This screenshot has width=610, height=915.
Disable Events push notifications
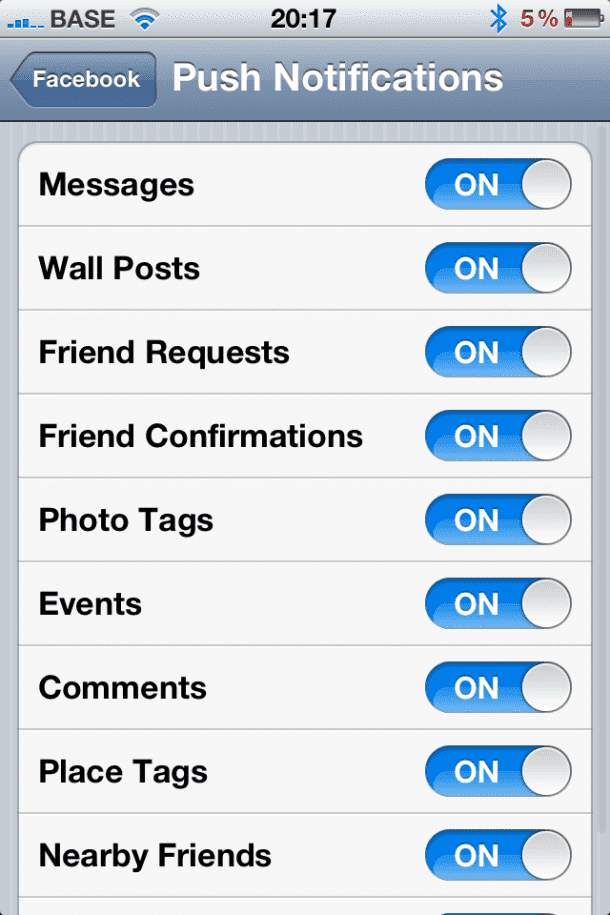click(498, 605)
